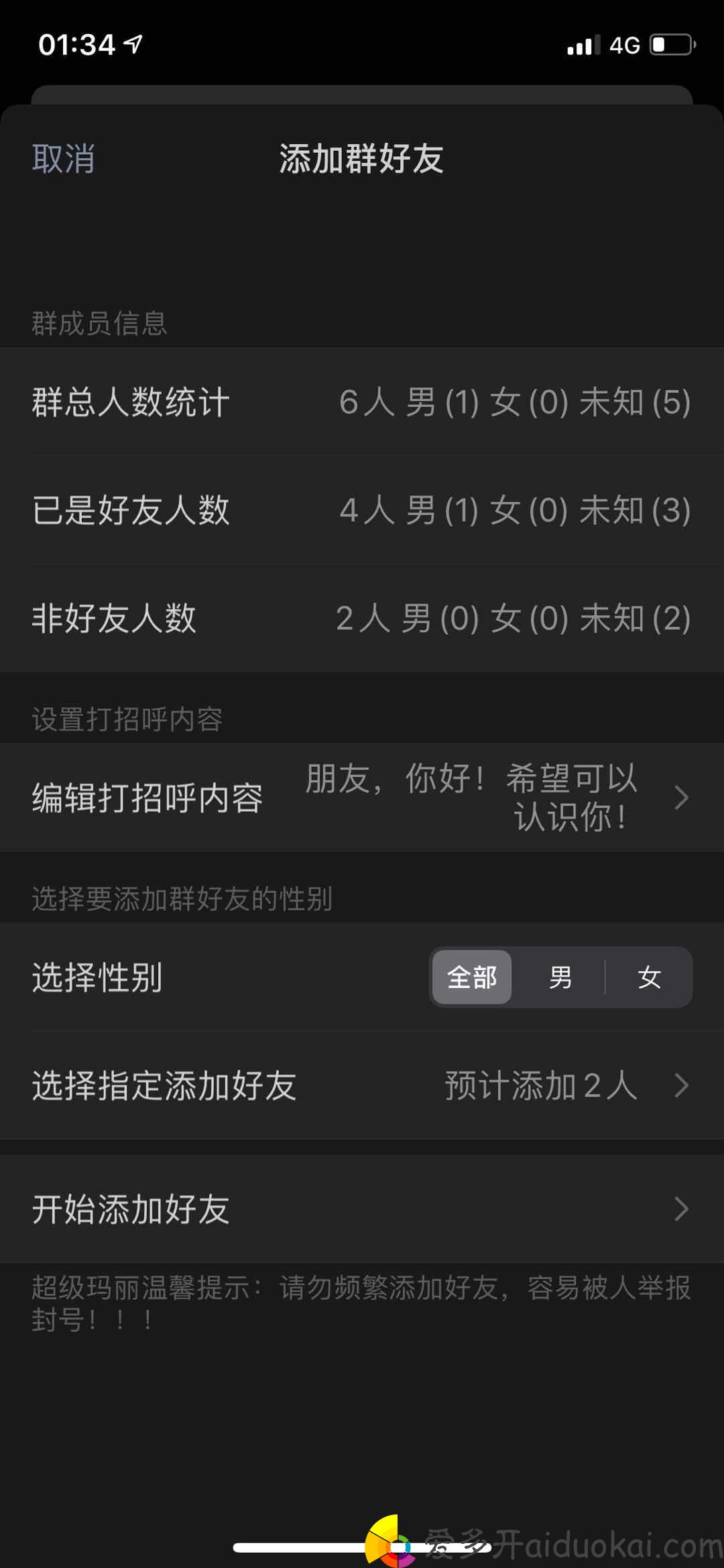724x1568 pixels.
Task: Open 编辑打招呼内容 to edit greeting
Action: (x=362, y=797)
